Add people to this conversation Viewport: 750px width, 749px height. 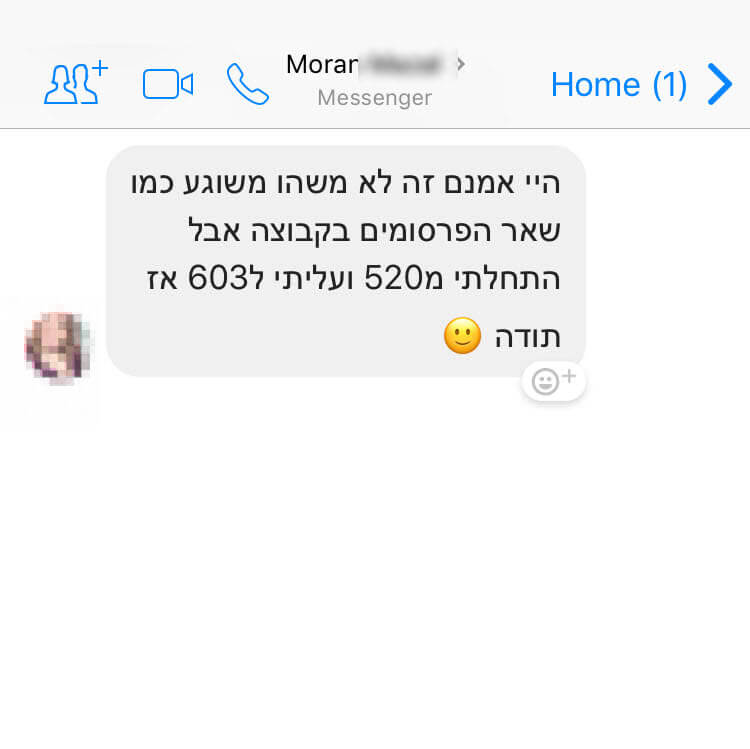coord(76,84)
